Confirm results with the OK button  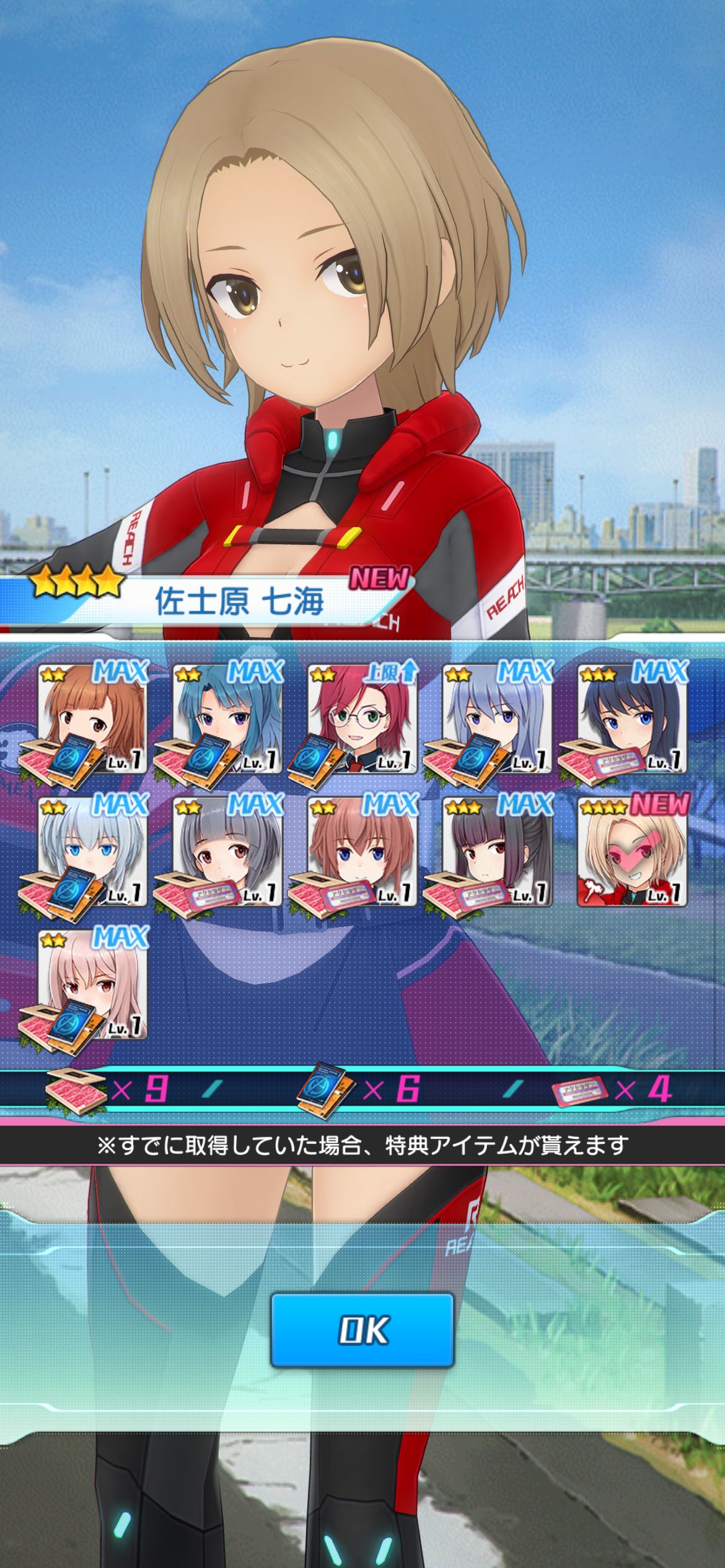click(x=362, y=1330)
